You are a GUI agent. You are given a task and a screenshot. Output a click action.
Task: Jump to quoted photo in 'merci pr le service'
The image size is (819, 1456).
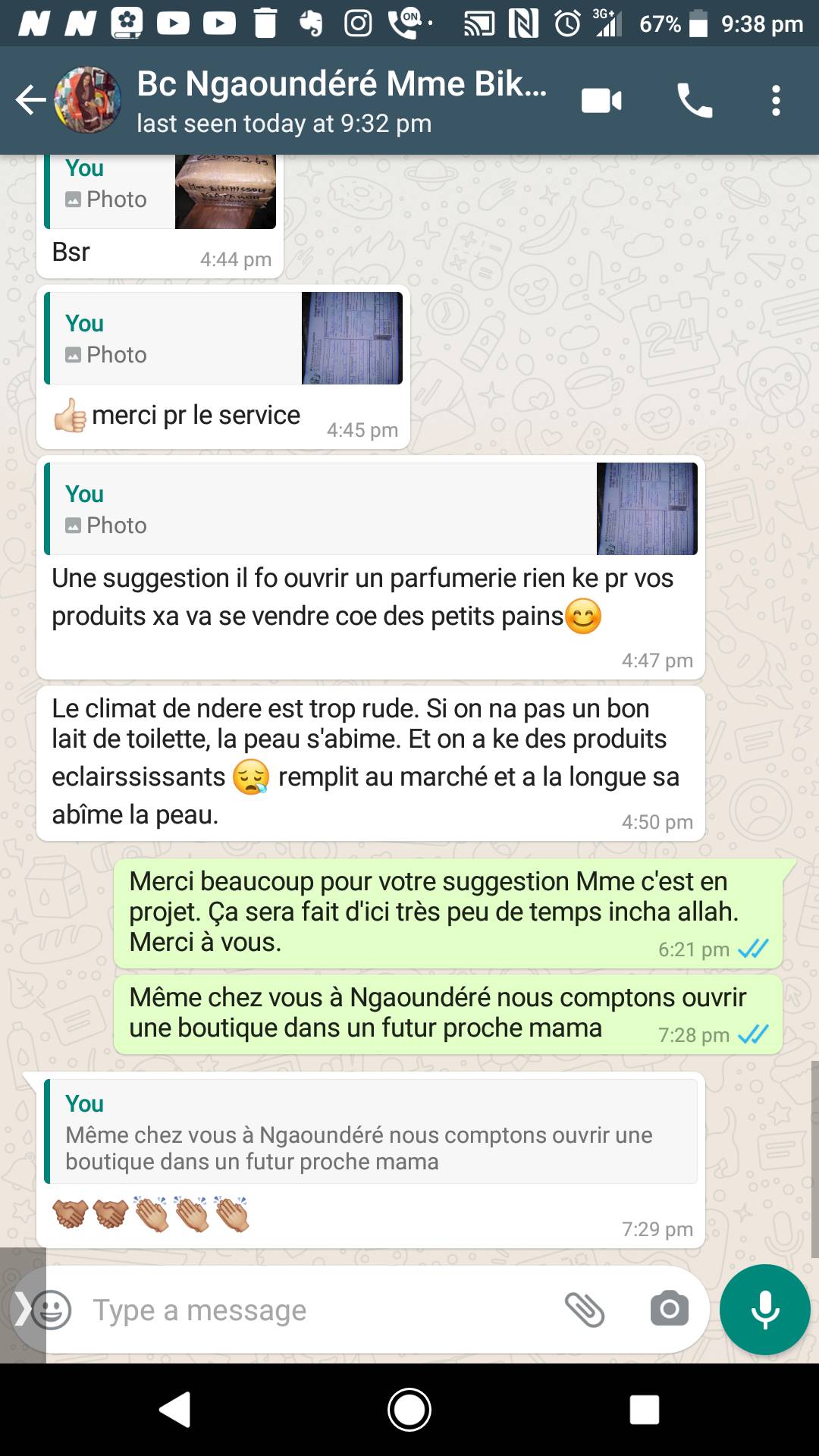pos(224,338)
